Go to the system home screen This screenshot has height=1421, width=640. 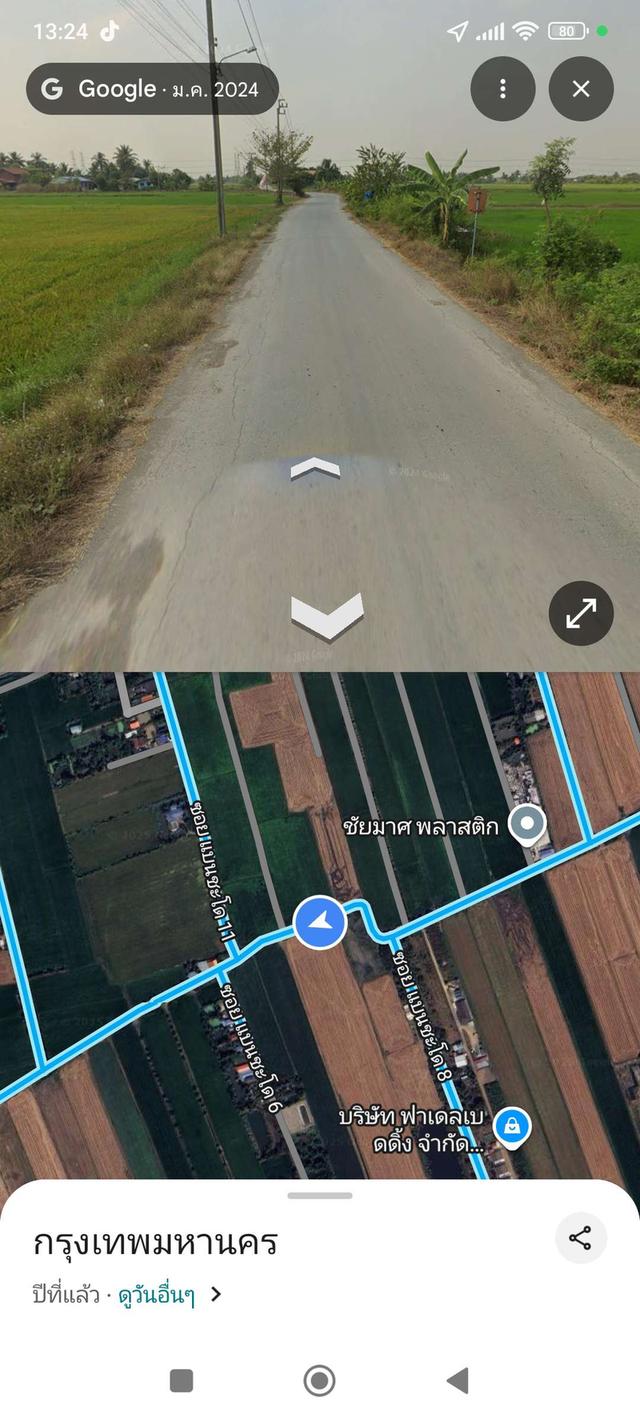319,1381
